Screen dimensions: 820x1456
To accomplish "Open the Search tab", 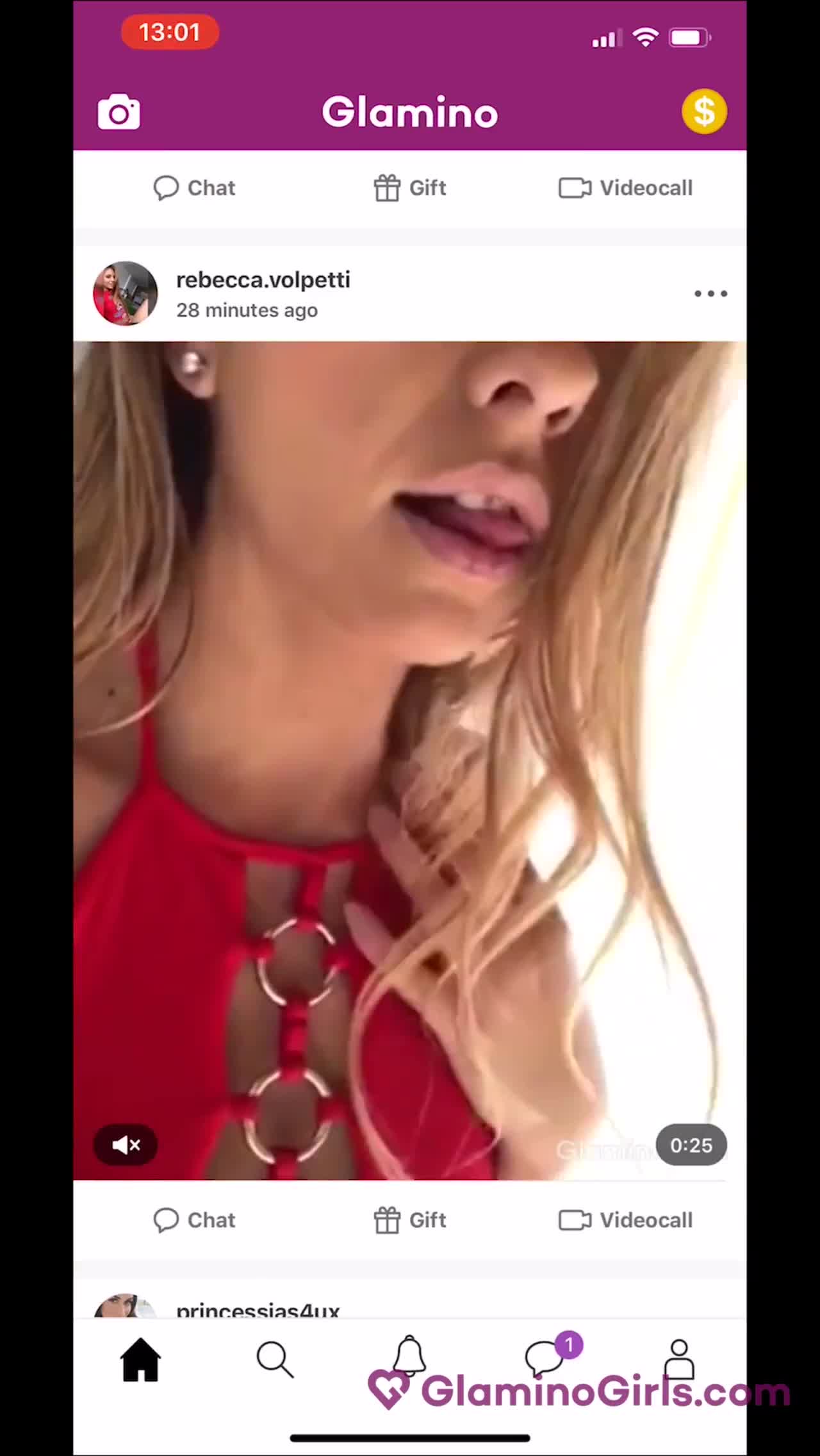I will [x=275, y=1359].
